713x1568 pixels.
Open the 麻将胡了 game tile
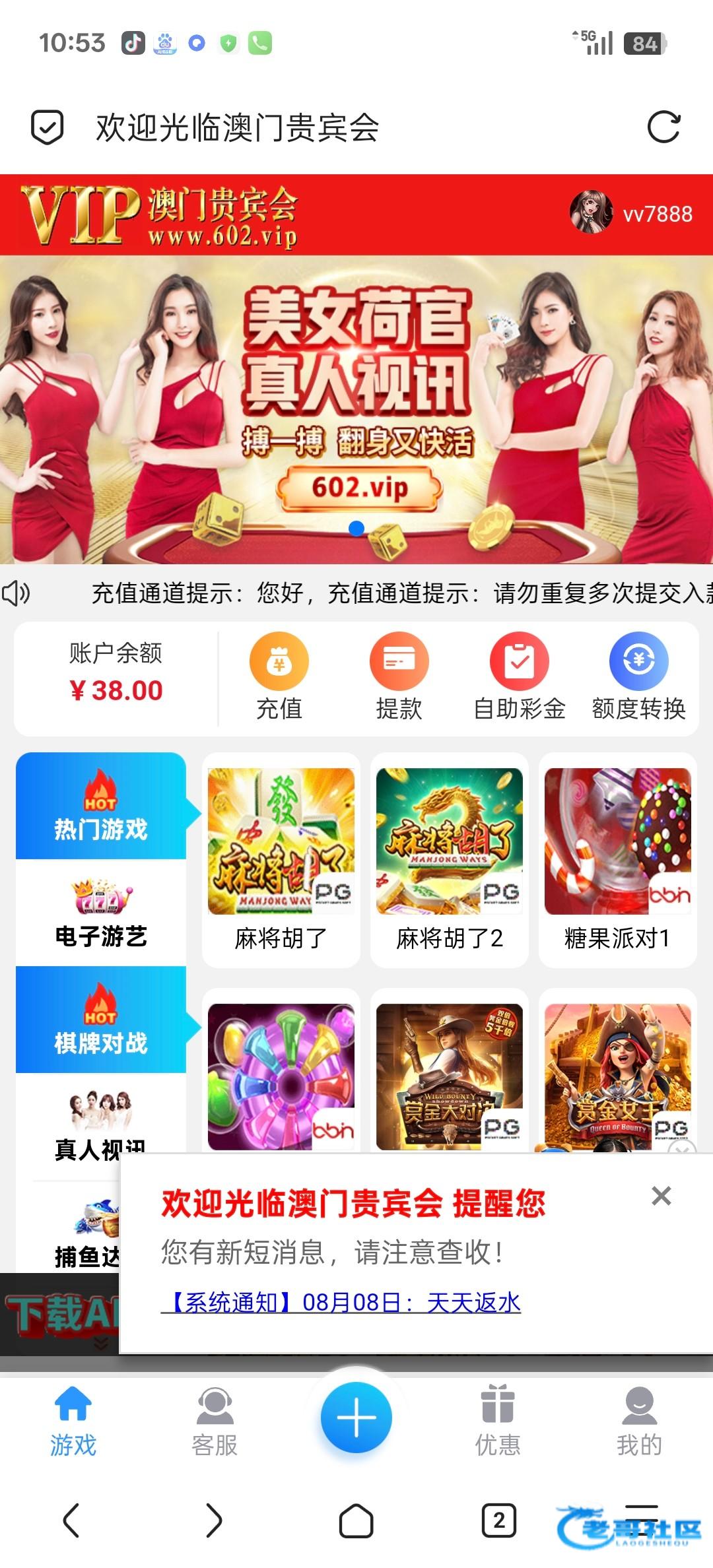281,858
